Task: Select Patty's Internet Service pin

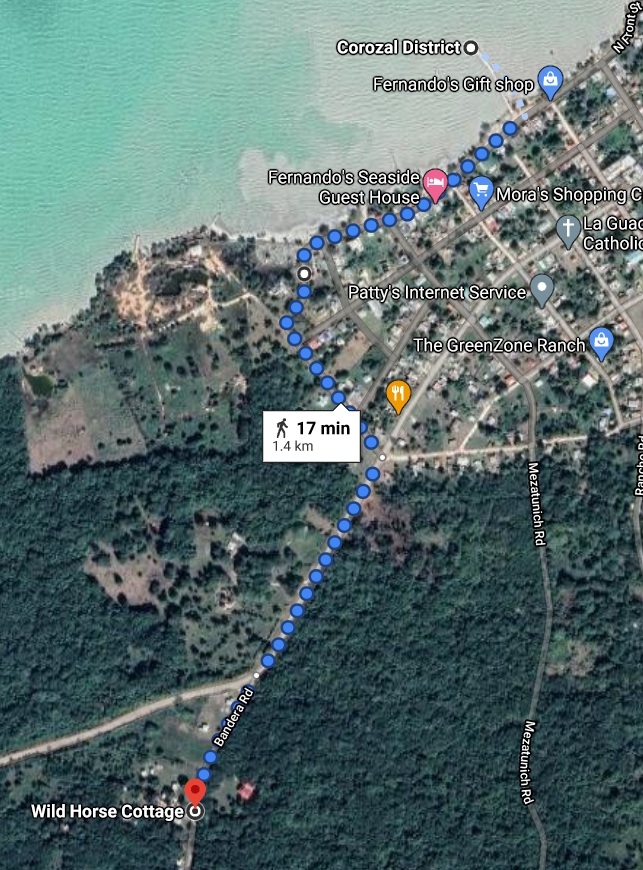Action: point(541,290)
